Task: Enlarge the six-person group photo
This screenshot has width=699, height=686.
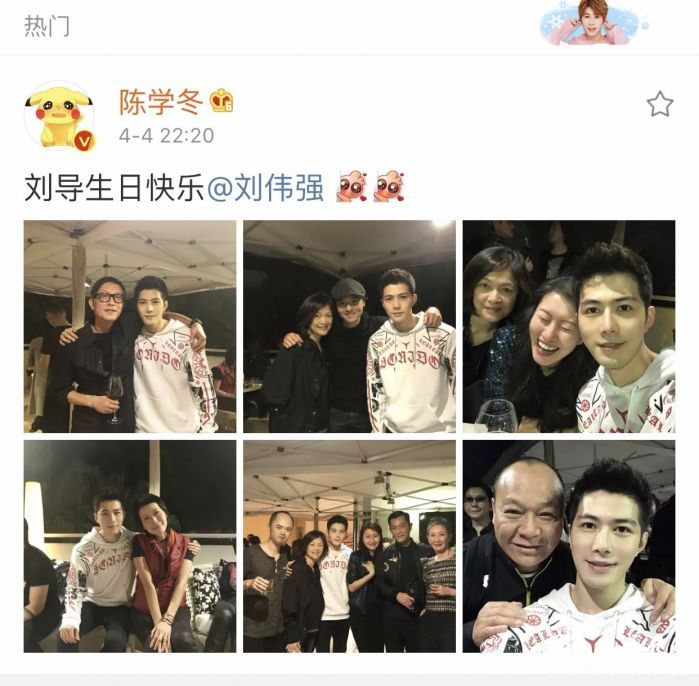Action: tap(349, 545)
